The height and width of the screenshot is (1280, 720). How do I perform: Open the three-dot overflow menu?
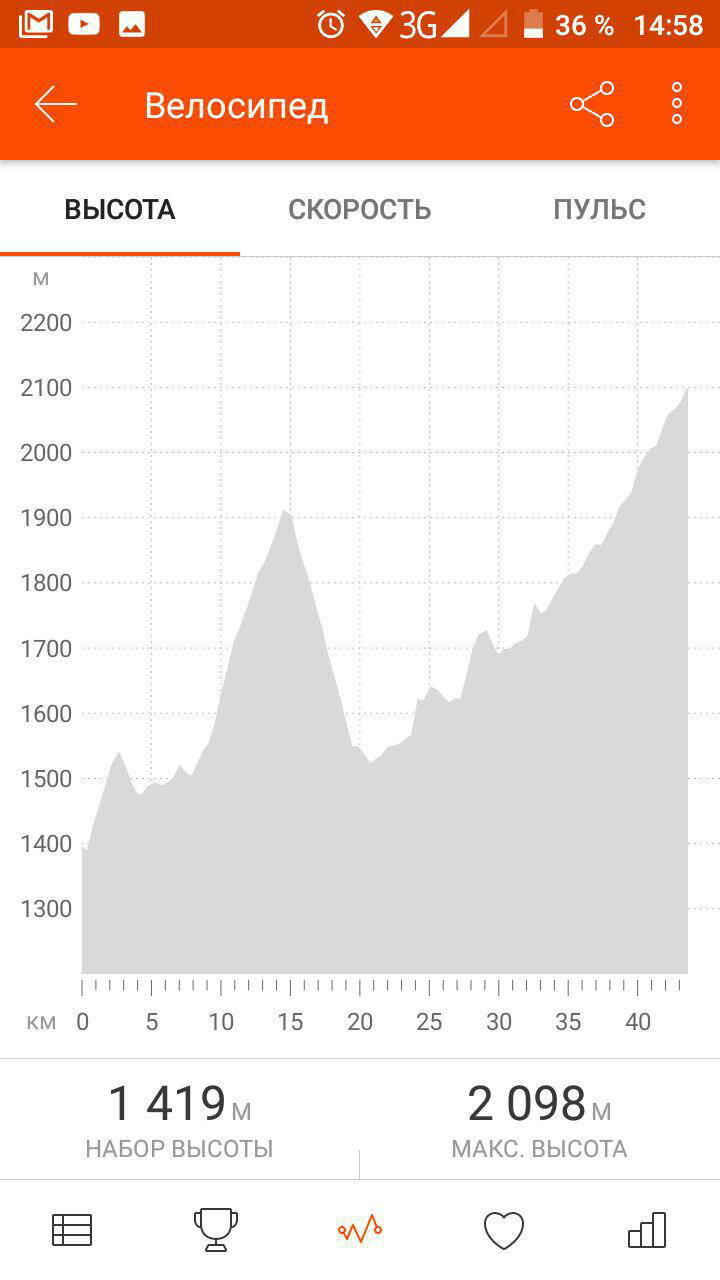677,104
